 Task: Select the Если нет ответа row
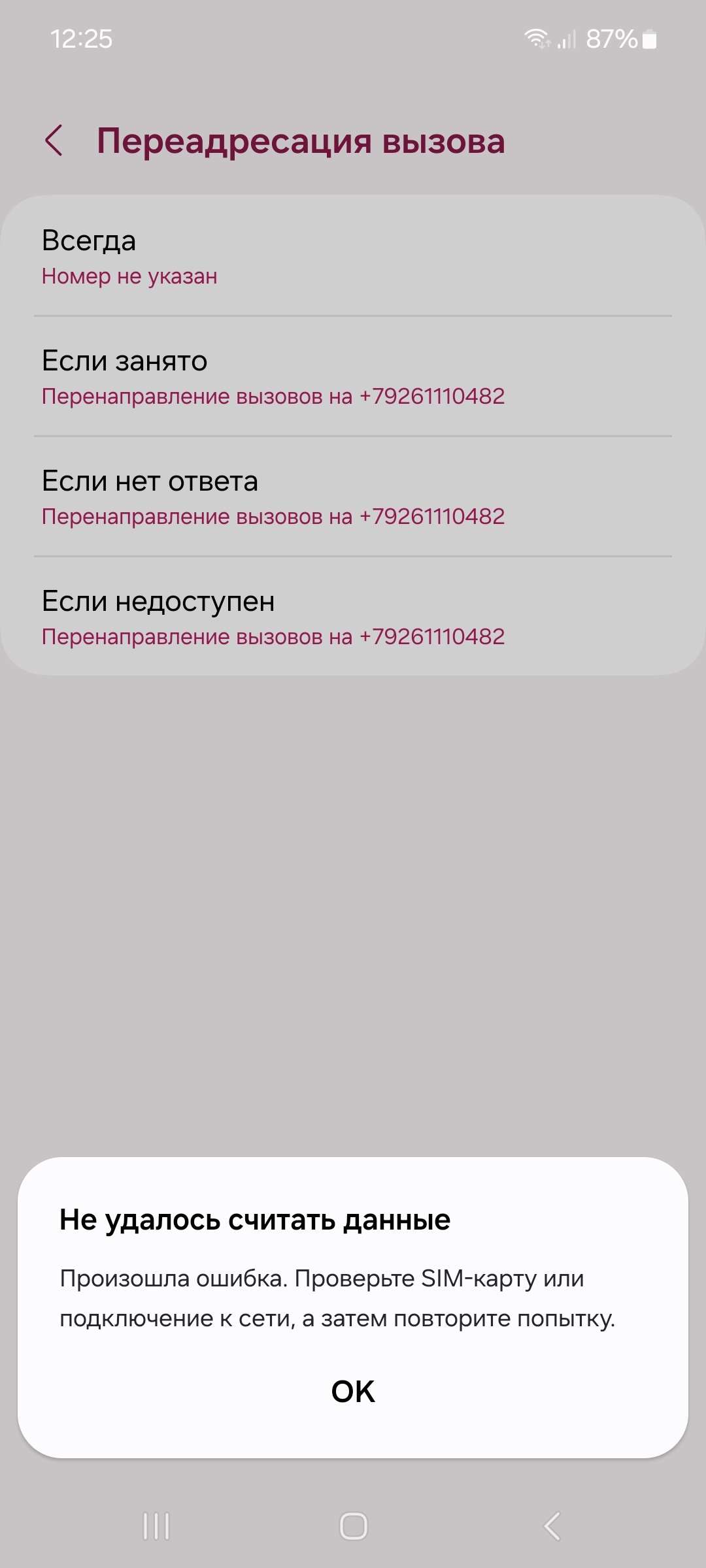[353, 497]
